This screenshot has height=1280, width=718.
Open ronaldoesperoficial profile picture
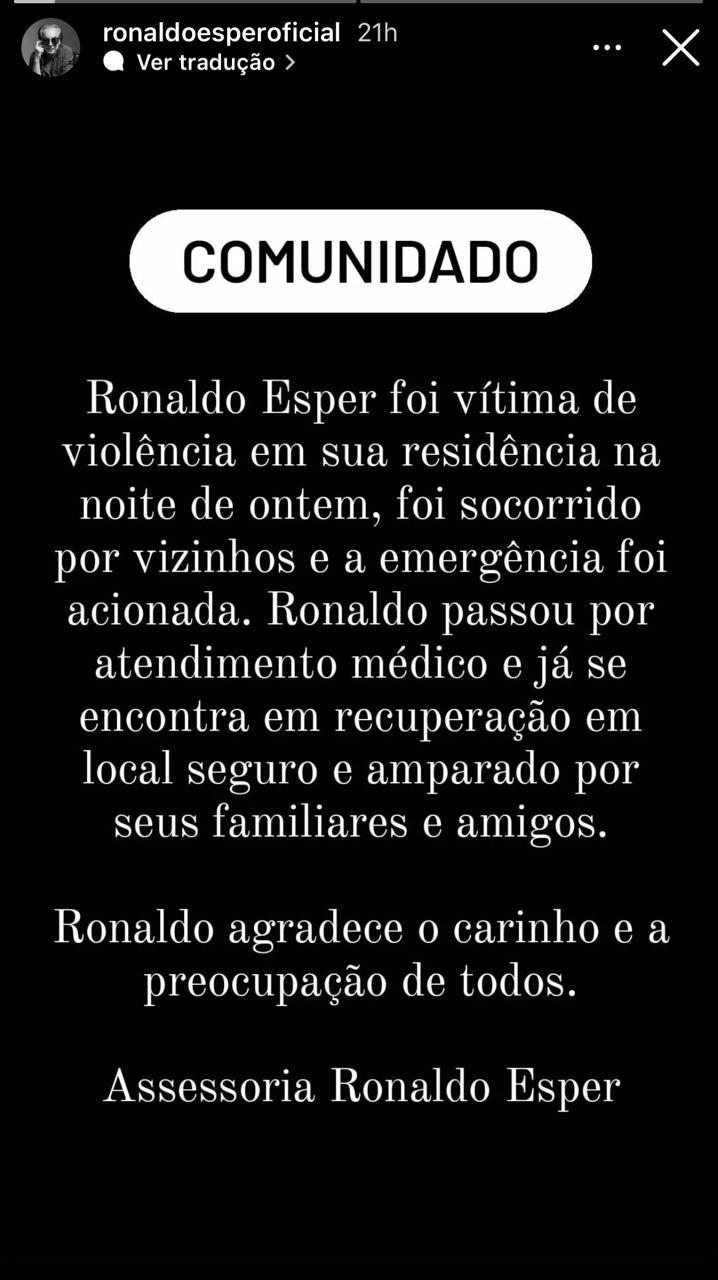point(50,47)
